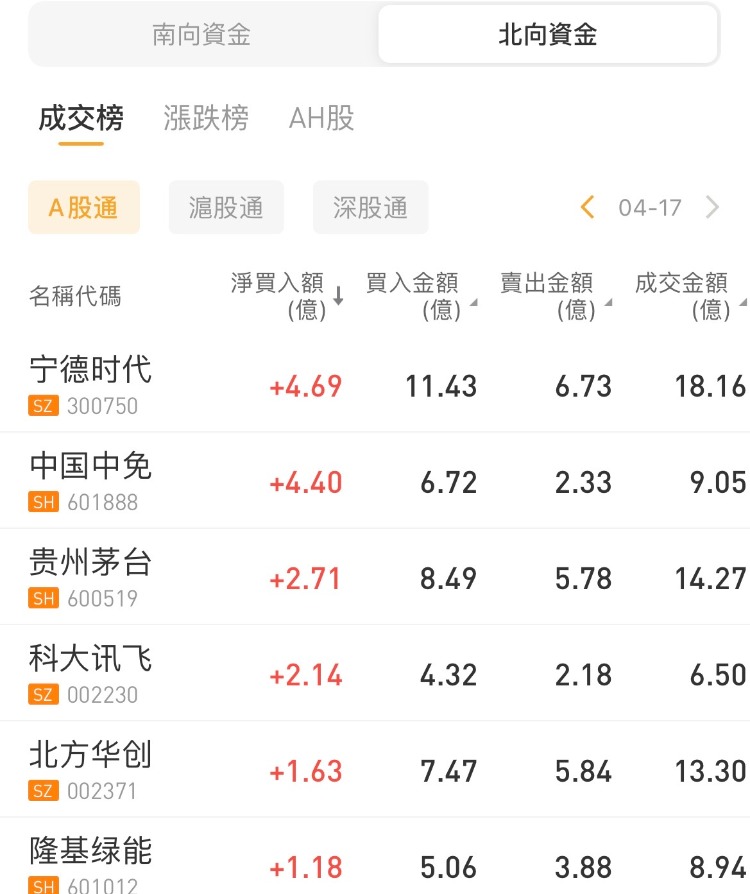The height and width of the screenshot is (894, 750).
Task: Open the 成交榜 tab
Action: pos(81,119)
